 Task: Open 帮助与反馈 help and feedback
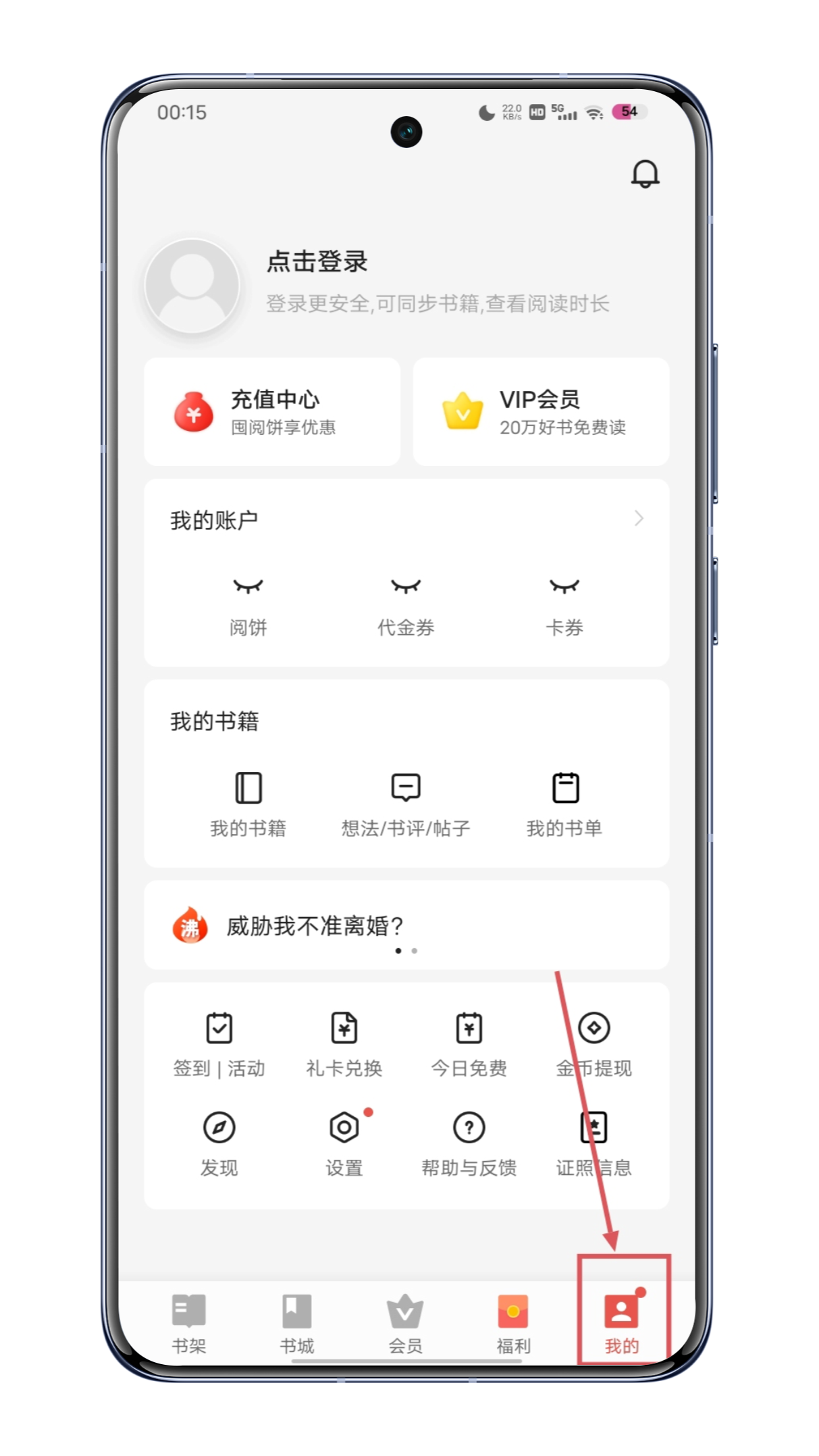click(469, 1143)
